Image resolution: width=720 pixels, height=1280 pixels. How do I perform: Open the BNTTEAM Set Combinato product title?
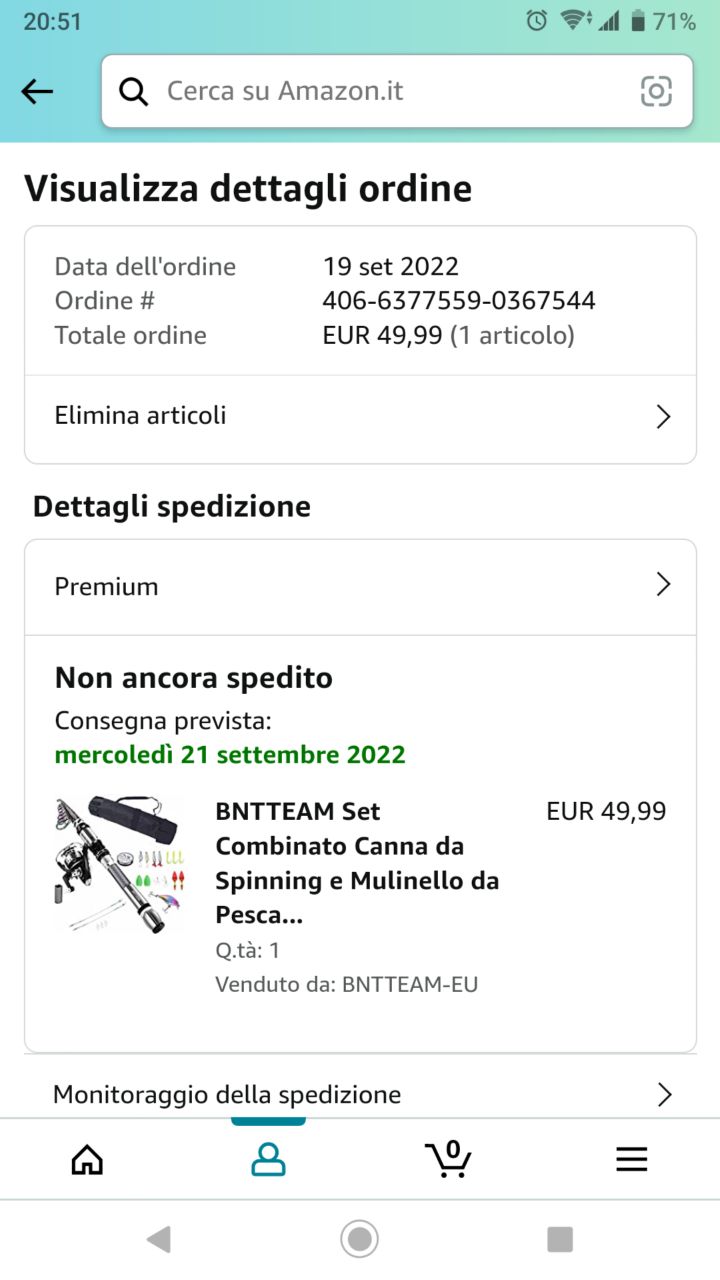357,863
